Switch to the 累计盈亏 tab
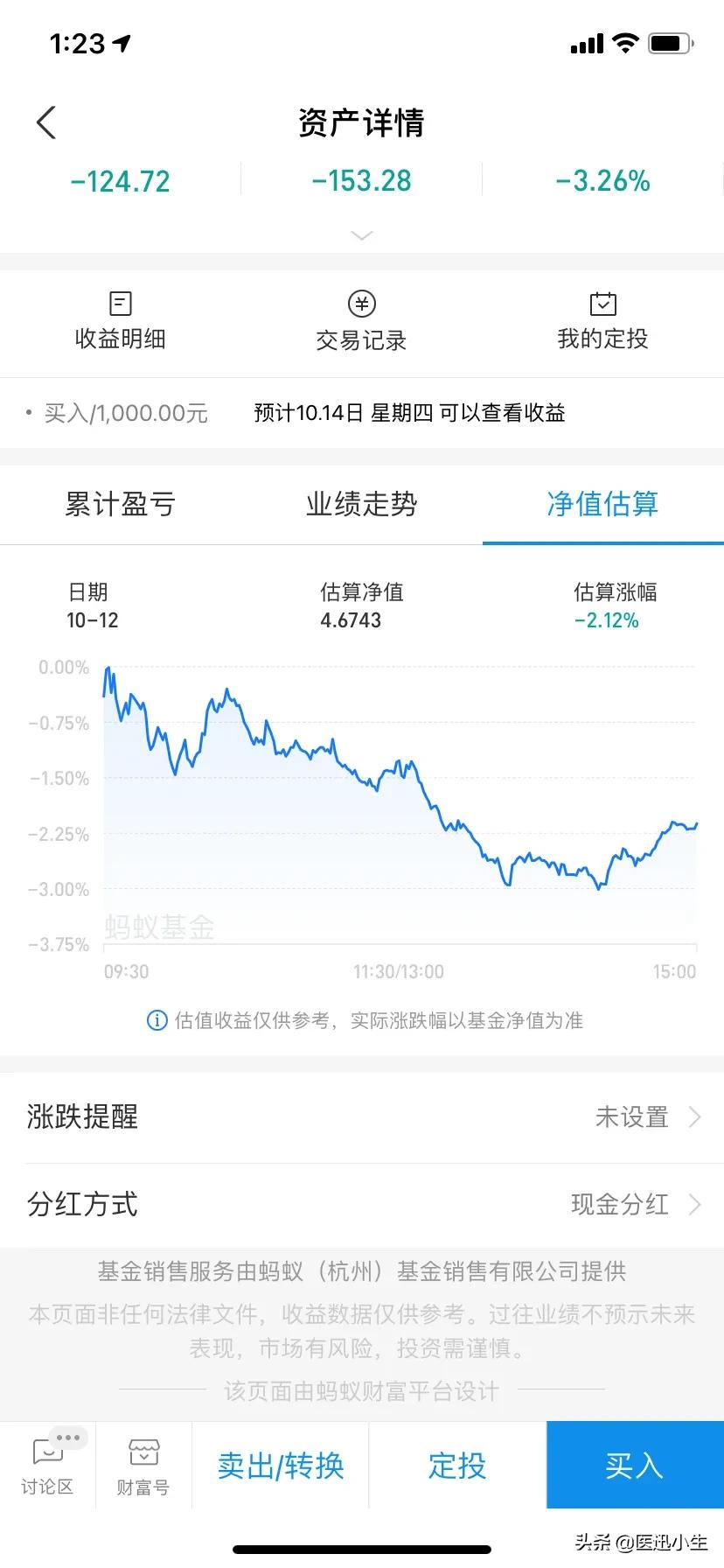Image resolution: width=724 pixels, height=1568 pixels. click(x=120, y=505)
